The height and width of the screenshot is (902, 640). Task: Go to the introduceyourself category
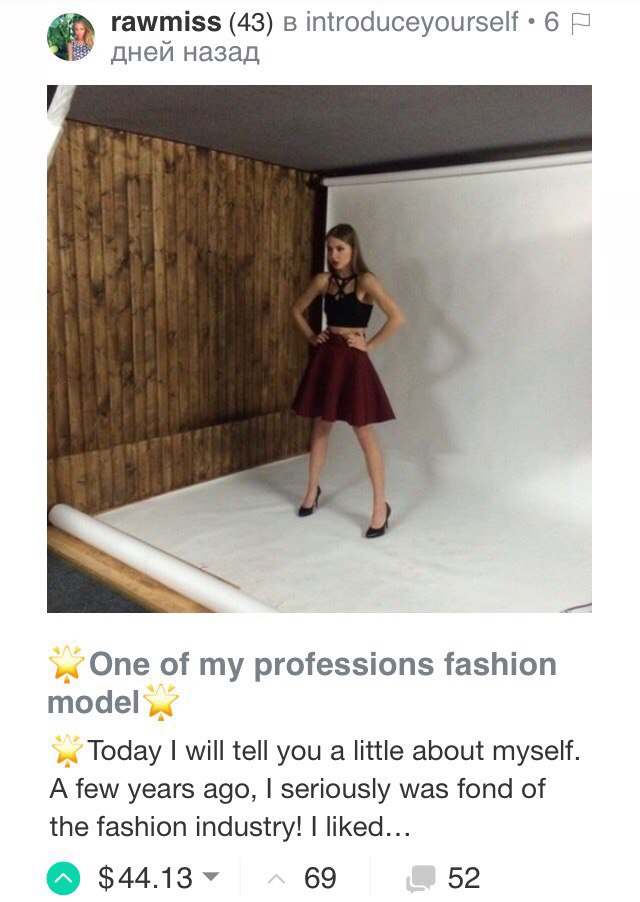click(x=411, y=23)
